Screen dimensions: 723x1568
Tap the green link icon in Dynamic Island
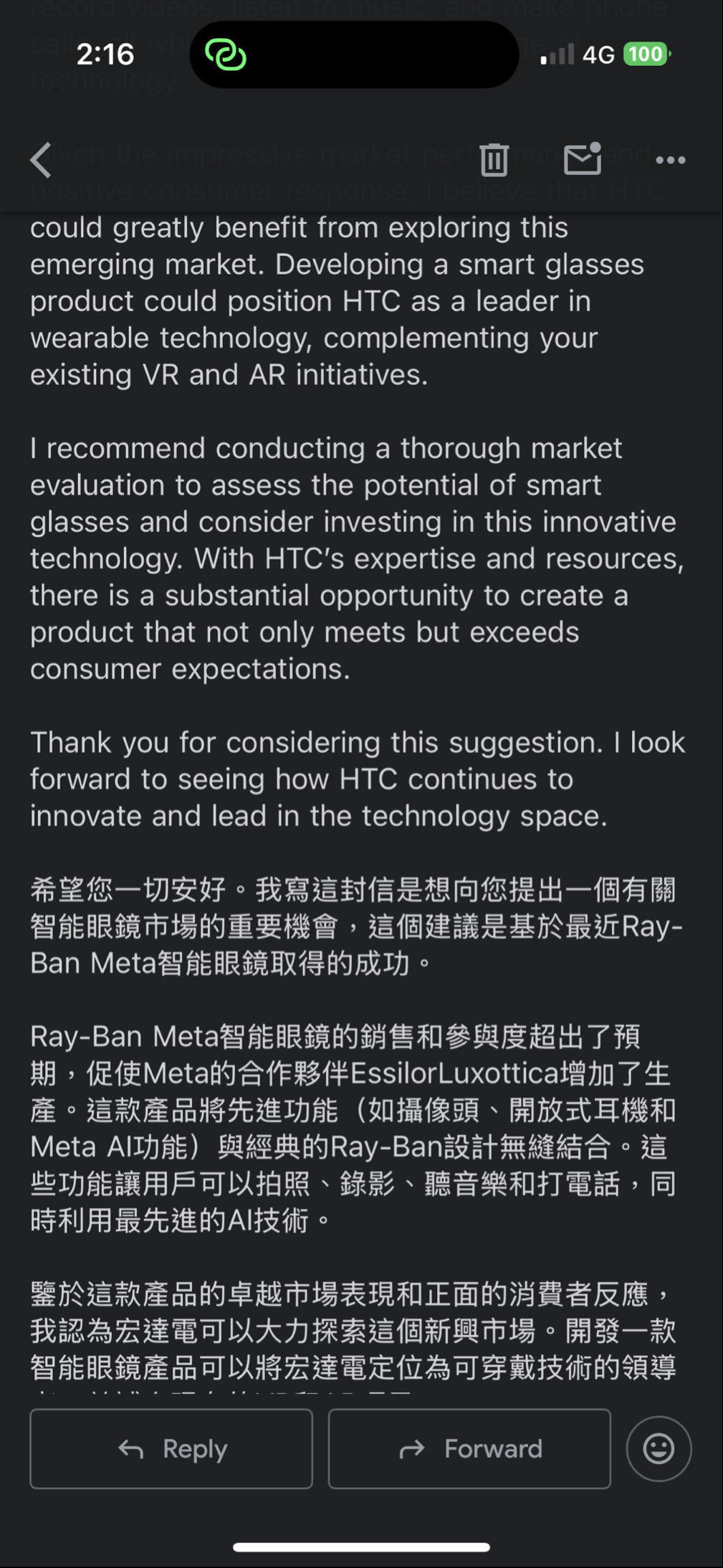point(226,54)
